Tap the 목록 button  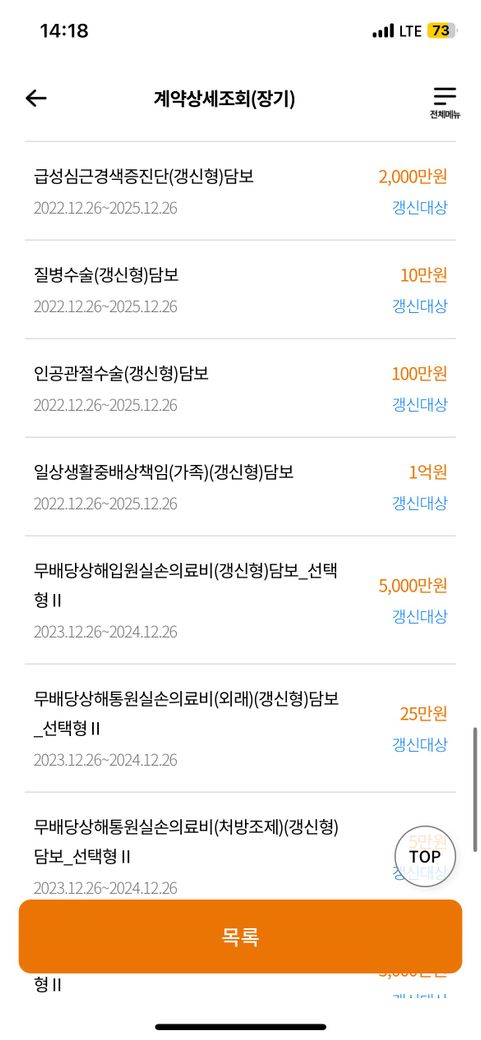240,937
